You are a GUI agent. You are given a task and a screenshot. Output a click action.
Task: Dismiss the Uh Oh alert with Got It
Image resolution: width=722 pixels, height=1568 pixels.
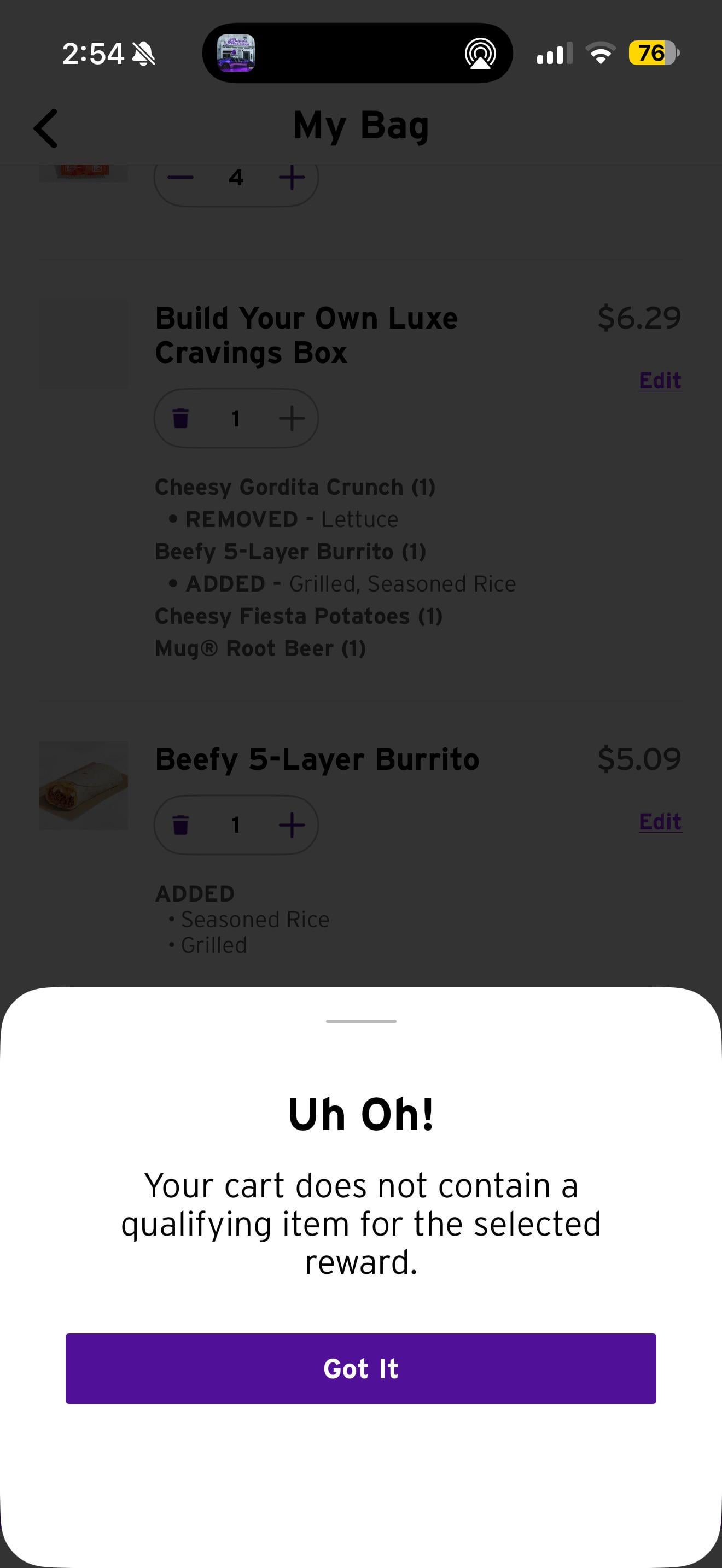[x=360, y=1368]
